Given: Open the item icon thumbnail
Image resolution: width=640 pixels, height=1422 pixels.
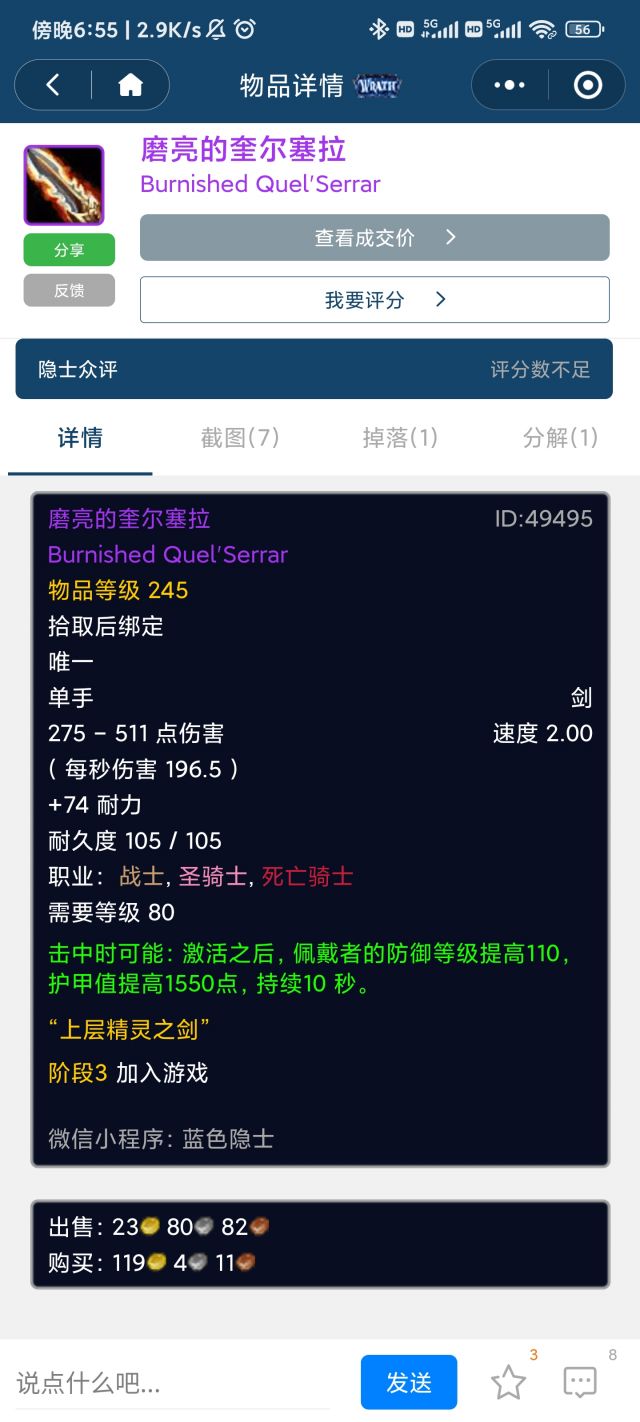Looking at the screenshot, I should [x=64, y=185].
